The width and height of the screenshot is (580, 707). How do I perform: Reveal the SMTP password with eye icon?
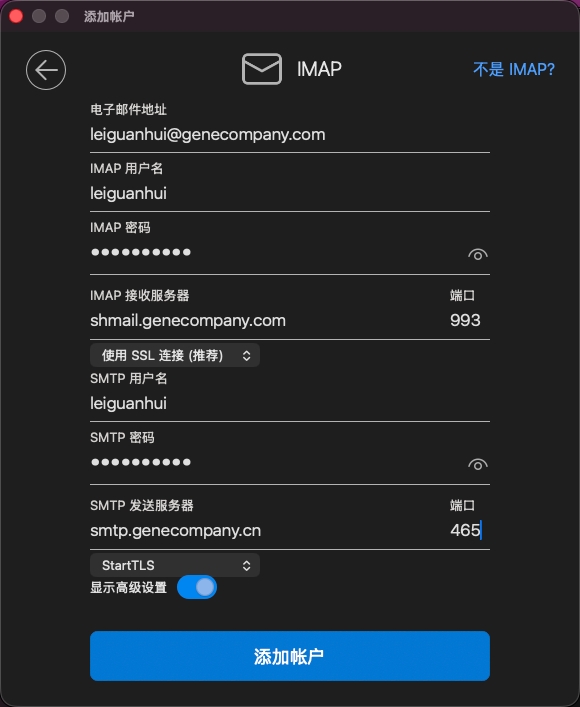478,464
